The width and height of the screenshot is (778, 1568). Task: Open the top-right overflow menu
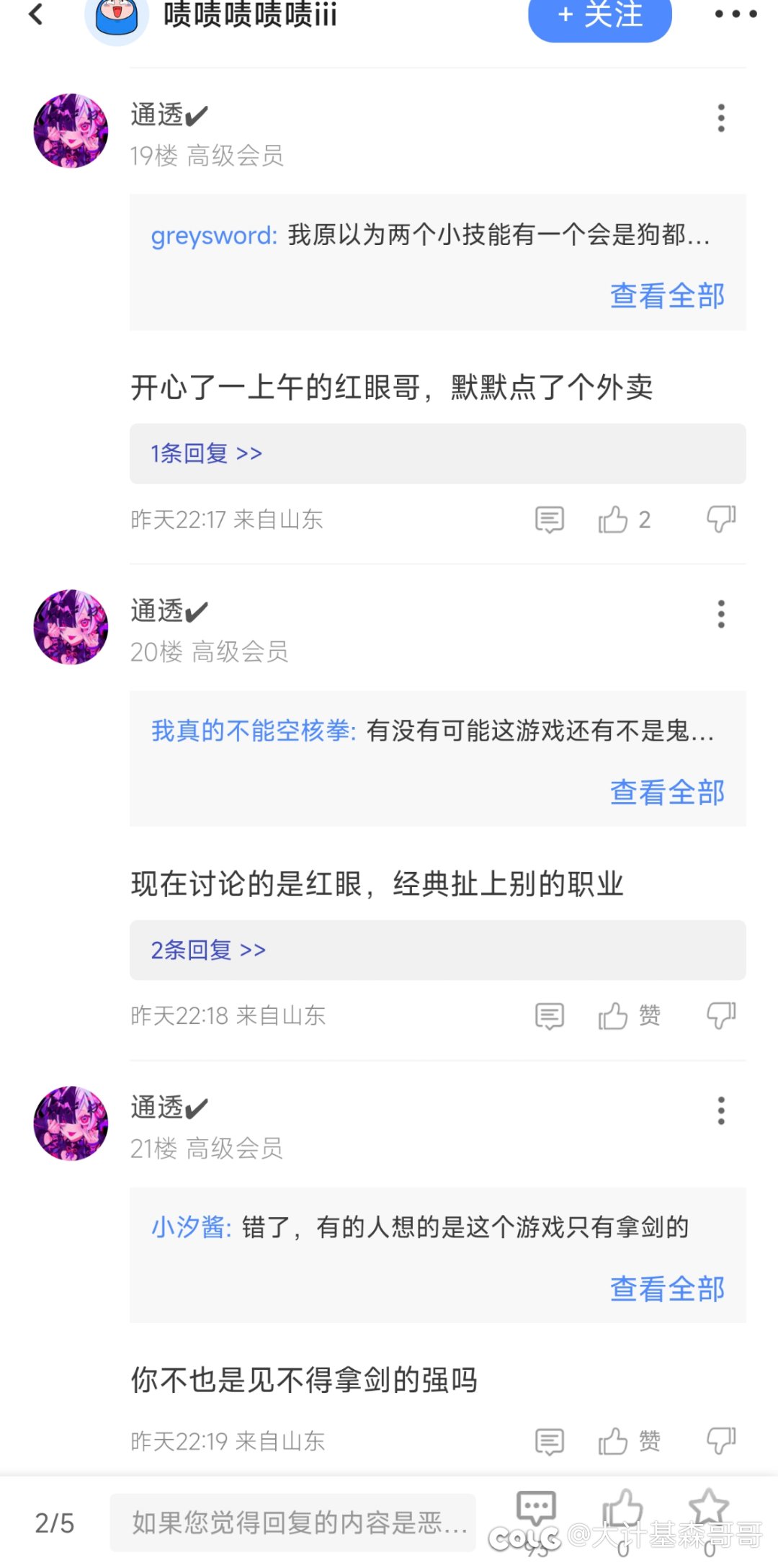coord(735,14)
